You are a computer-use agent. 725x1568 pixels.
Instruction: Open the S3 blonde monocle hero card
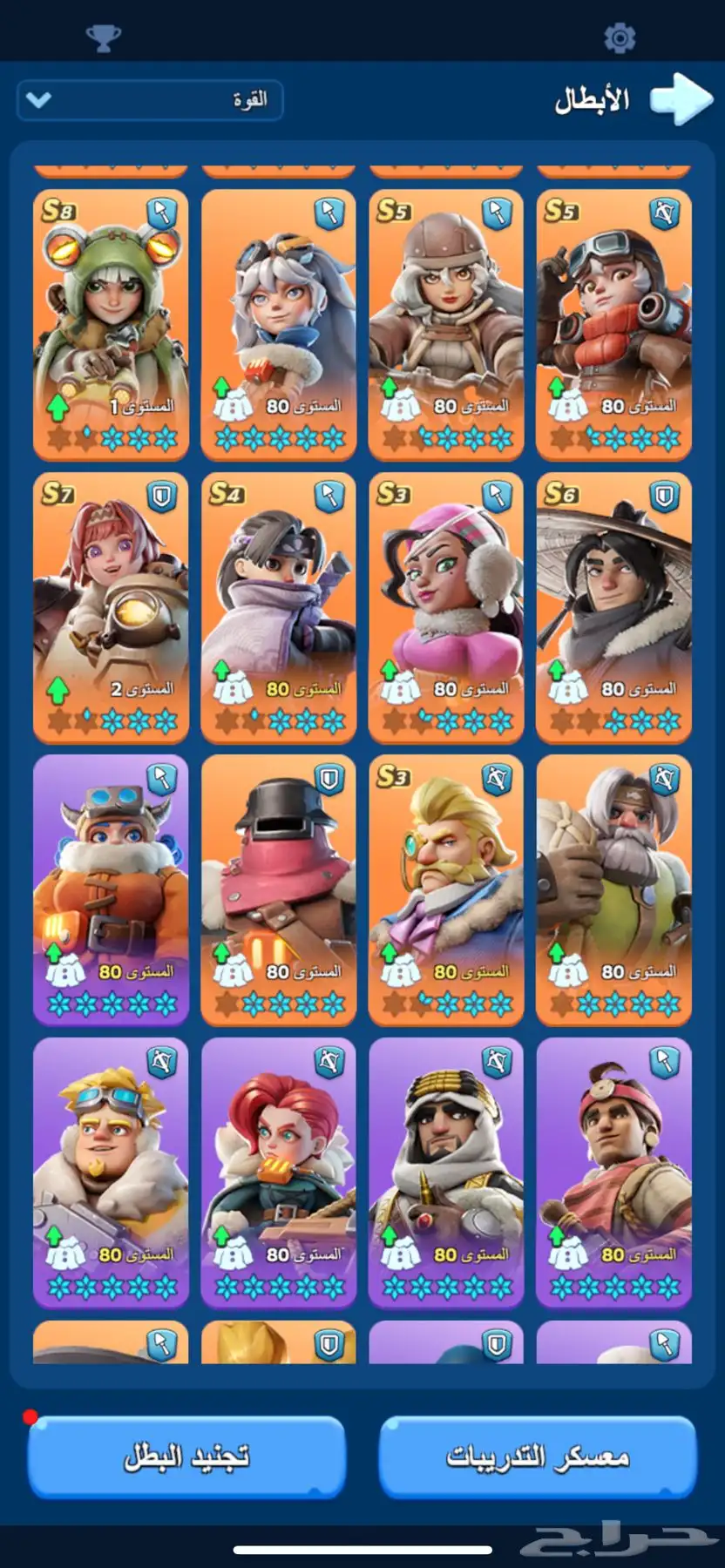point(446,889)
